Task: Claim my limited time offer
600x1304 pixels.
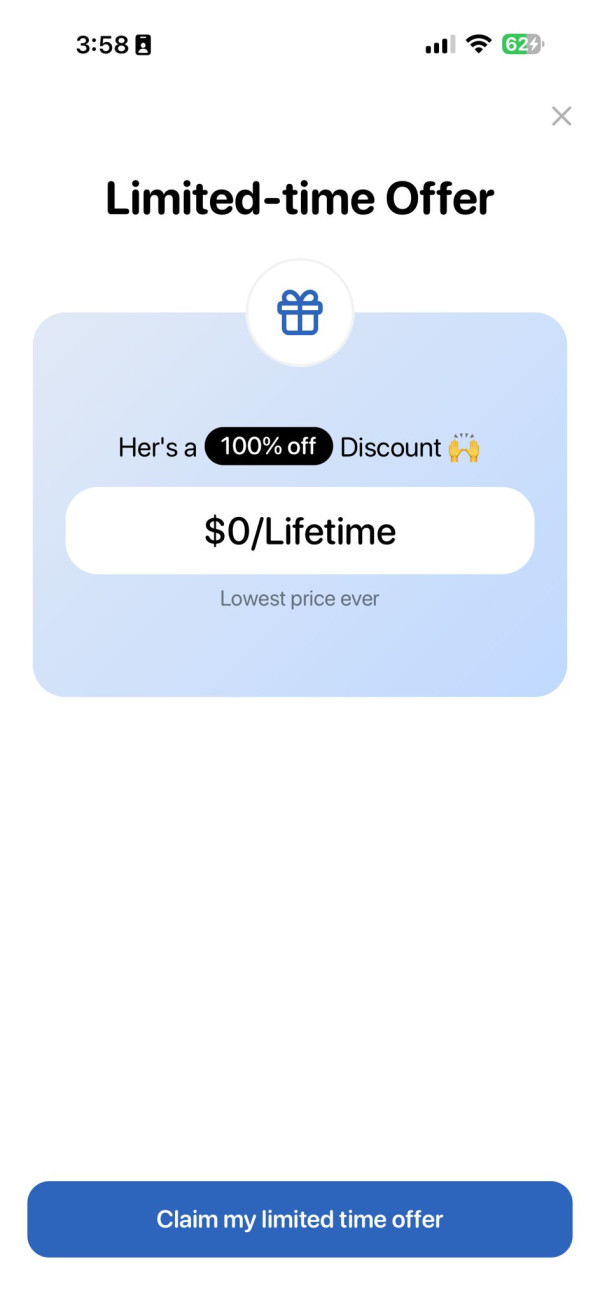Action: coord(300,1219)
